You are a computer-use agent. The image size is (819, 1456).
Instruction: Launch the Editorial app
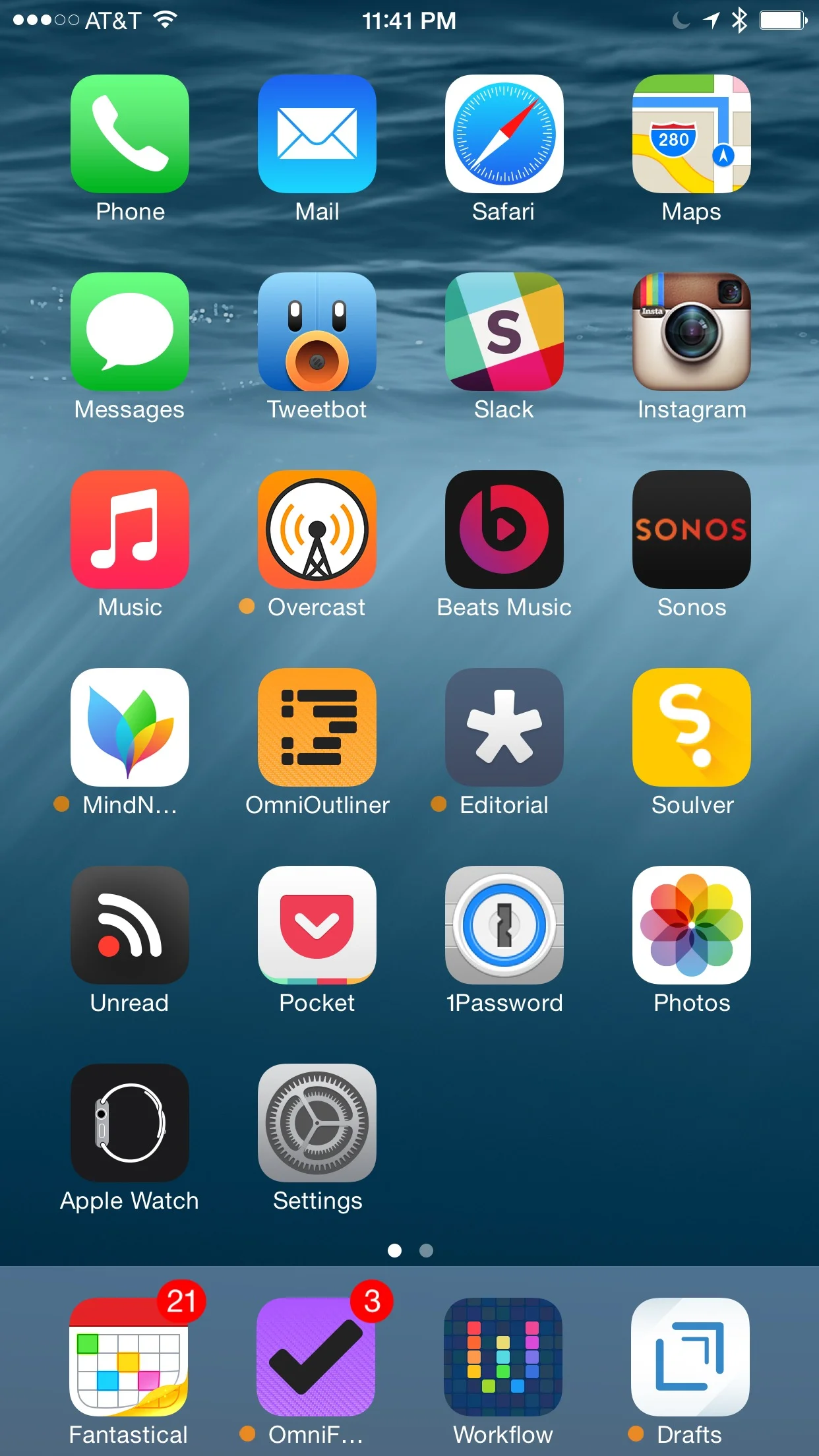tap(504, 727)
